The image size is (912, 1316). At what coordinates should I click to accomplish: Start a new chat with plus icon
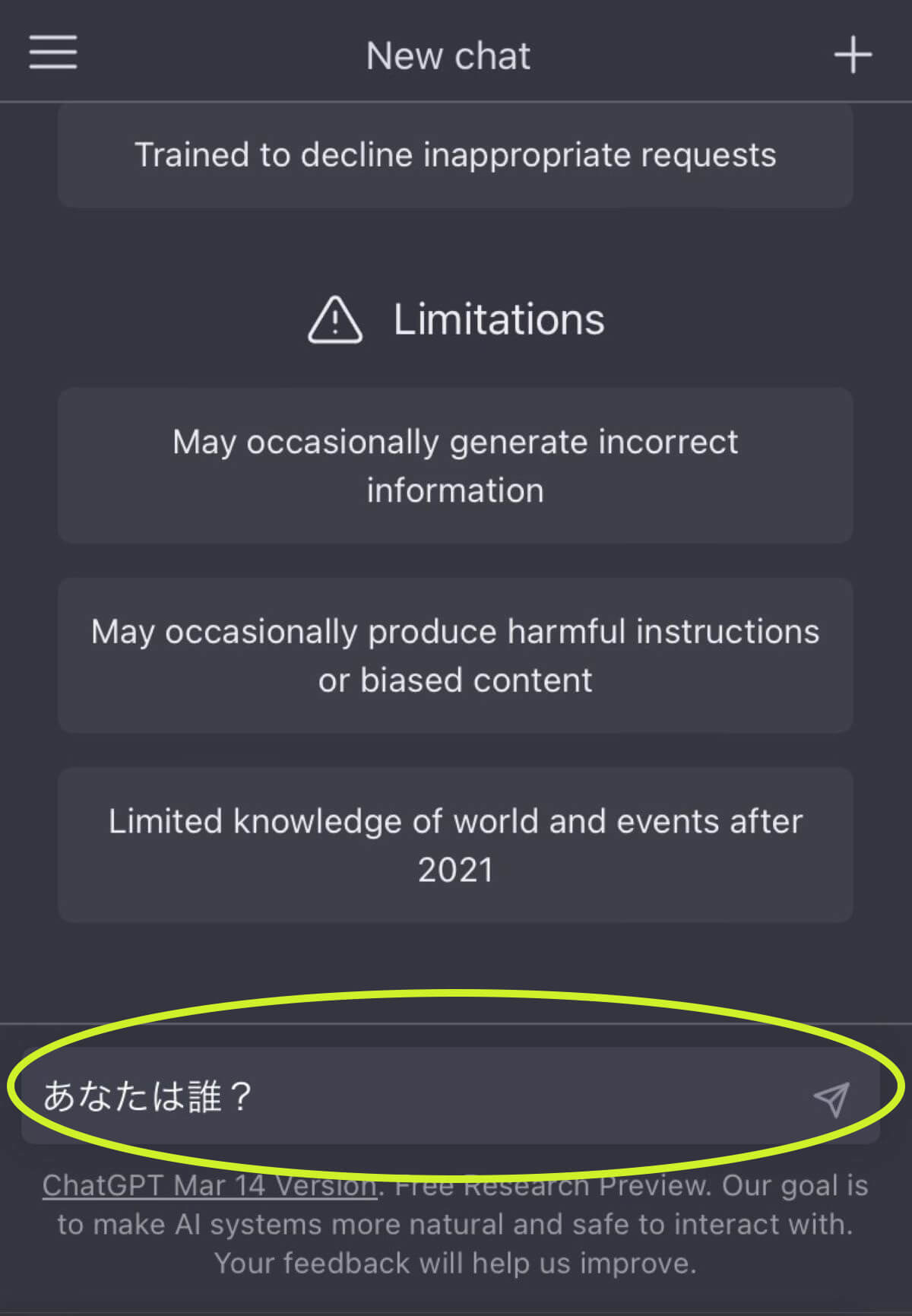point(852,55)
